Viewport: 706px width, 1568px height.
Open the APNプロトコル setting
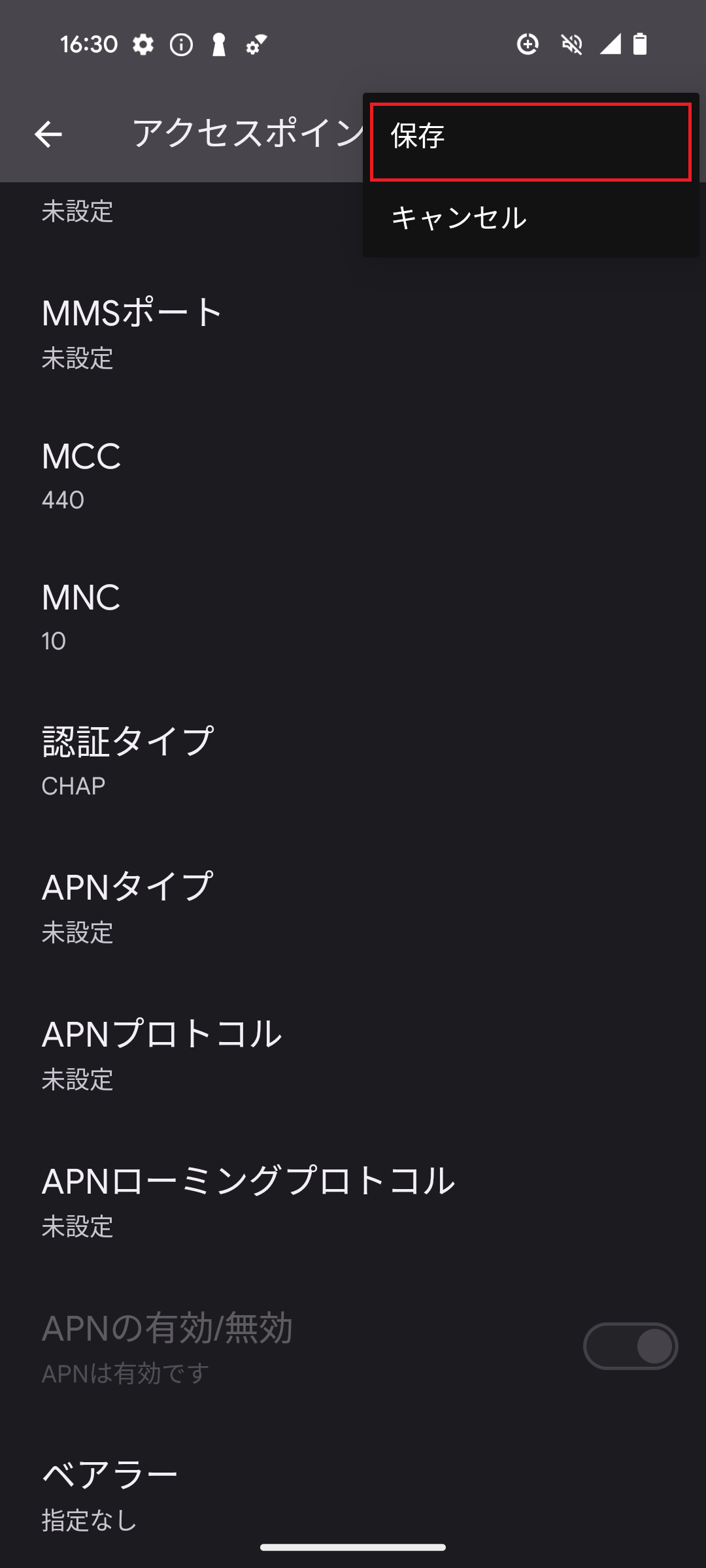point(353,1054)
